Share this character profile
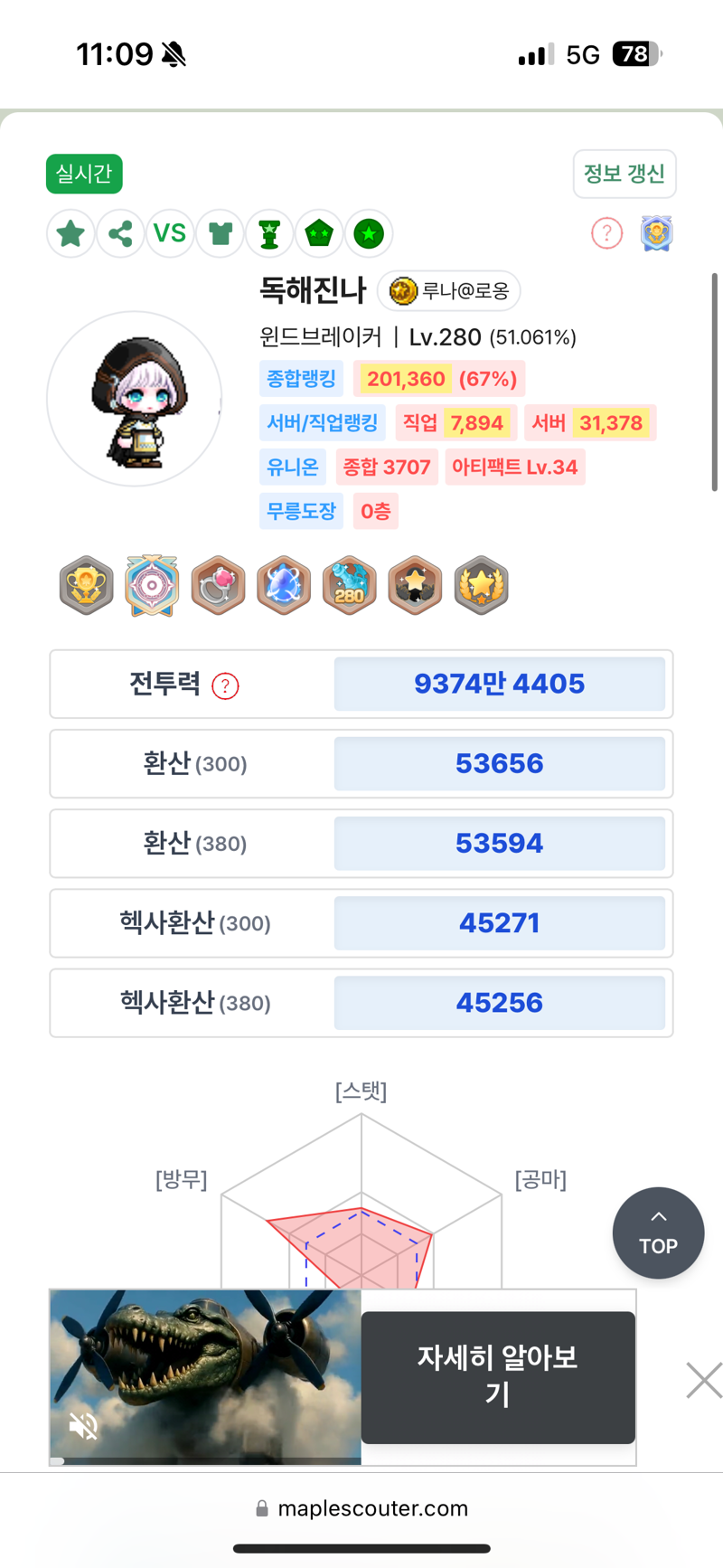Screen dimensions: 723x1568 pyautogui.click(x=120, y=234)
